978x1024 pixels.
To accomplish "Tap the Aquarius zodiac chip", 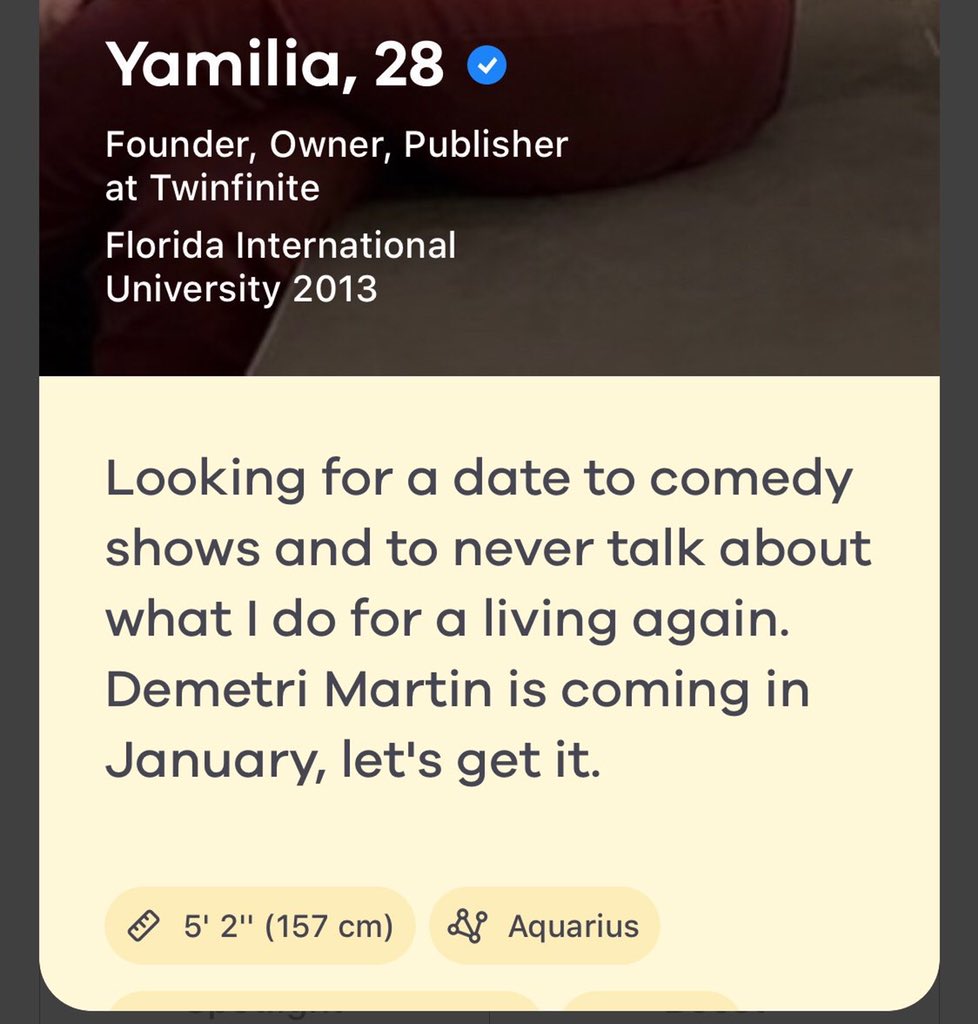I will tap(544, 925).
